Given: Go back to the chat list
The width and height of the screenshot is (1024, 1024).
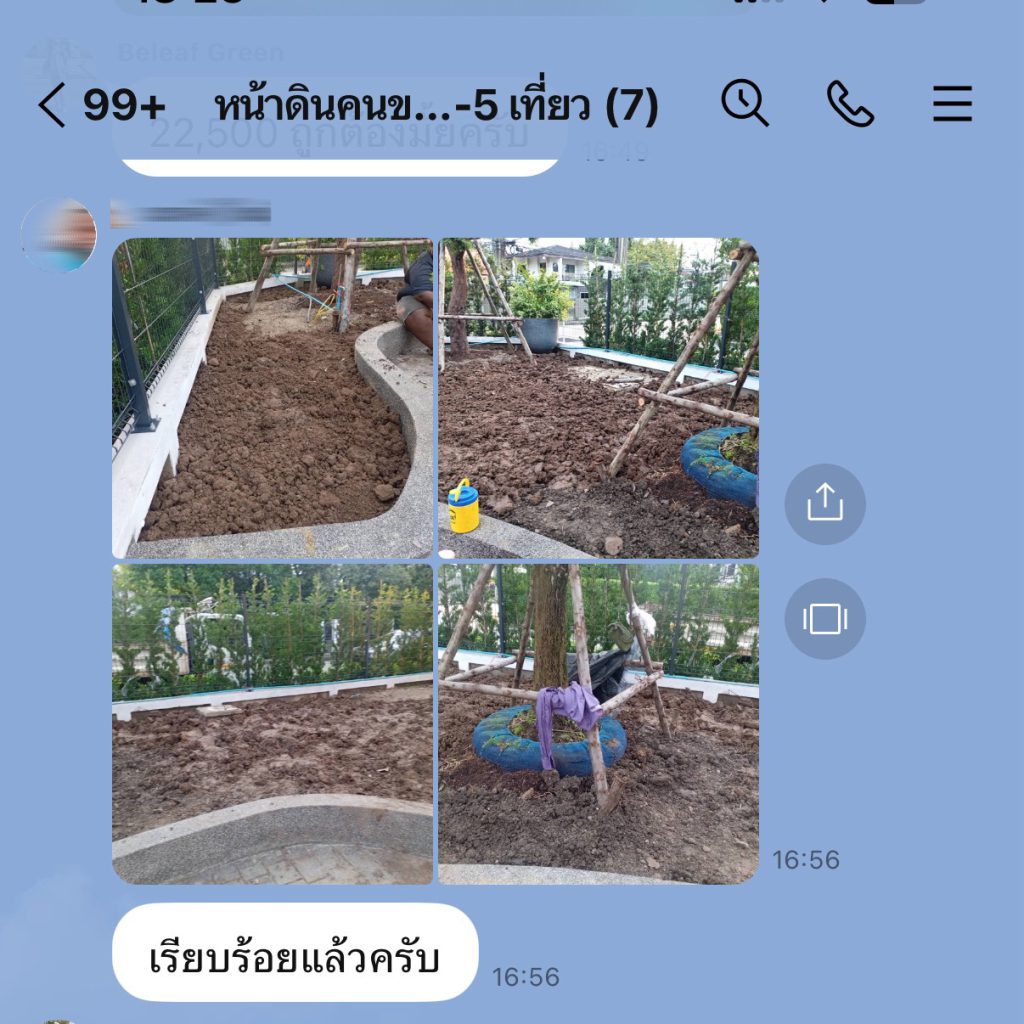Looking at the screenshot, I should point(52,105).
